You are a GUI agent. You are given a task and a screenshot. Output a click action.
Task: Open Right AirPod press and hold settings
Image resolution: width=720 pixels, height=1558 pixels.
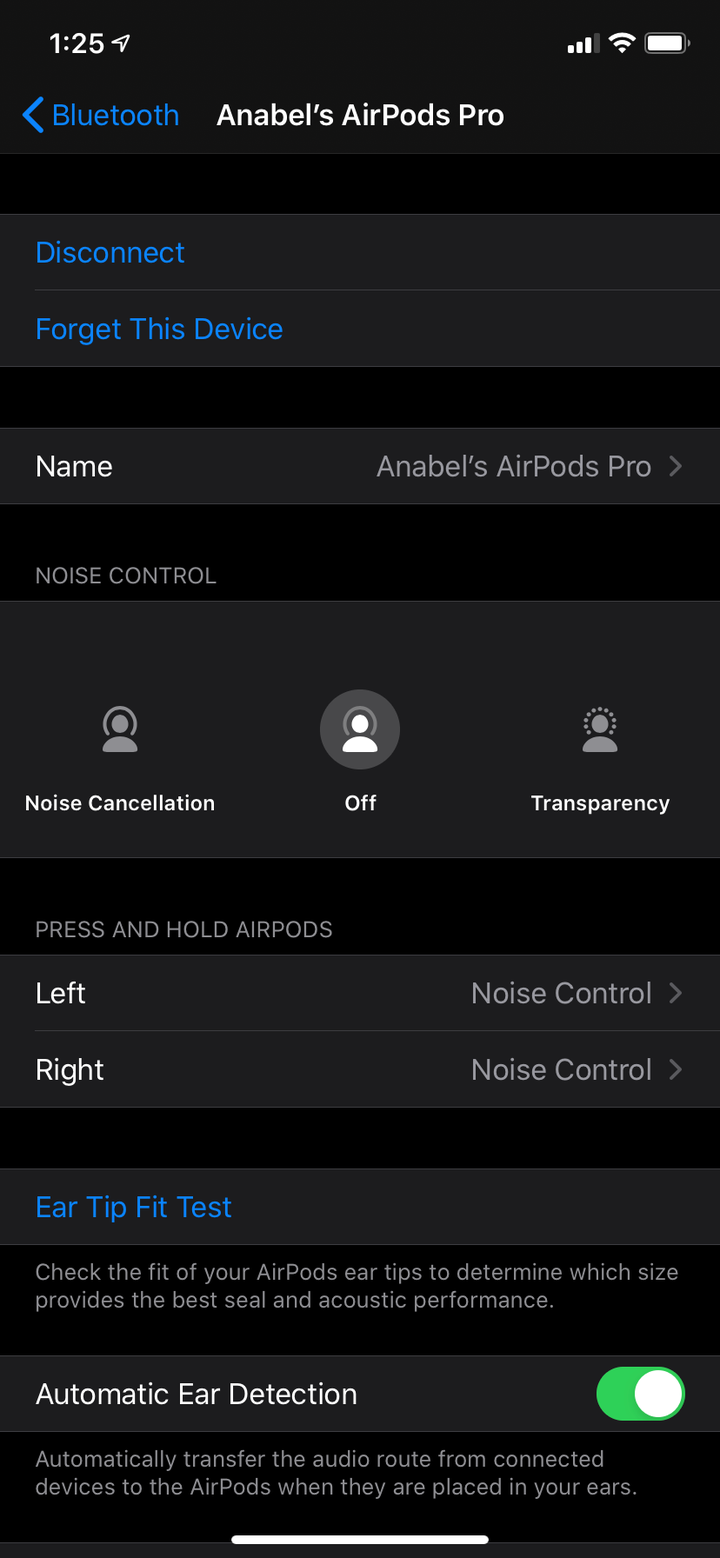[360, 1070]
